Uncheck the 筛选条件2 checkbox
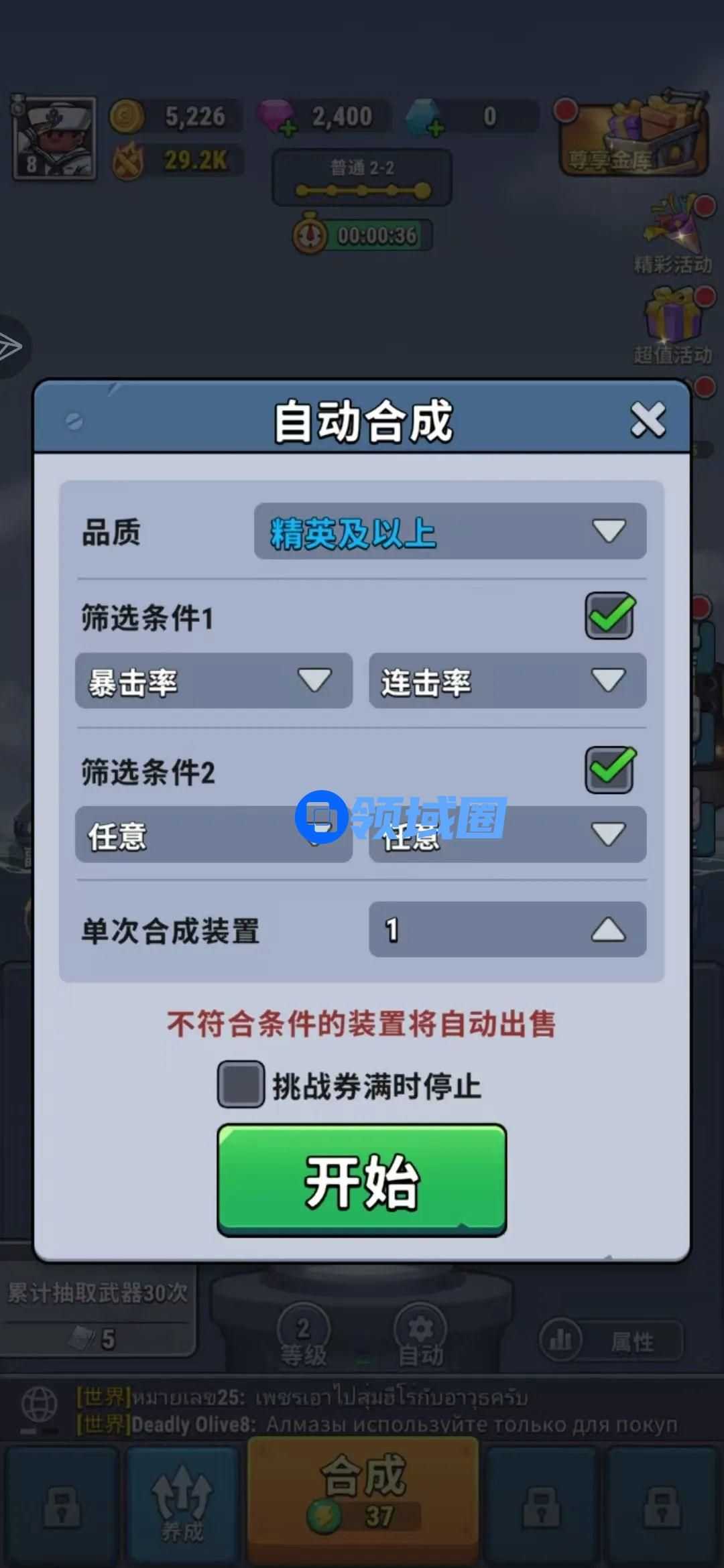This screenshot has width=724, height=1568. pyautogui.click(x=609, y=769)
